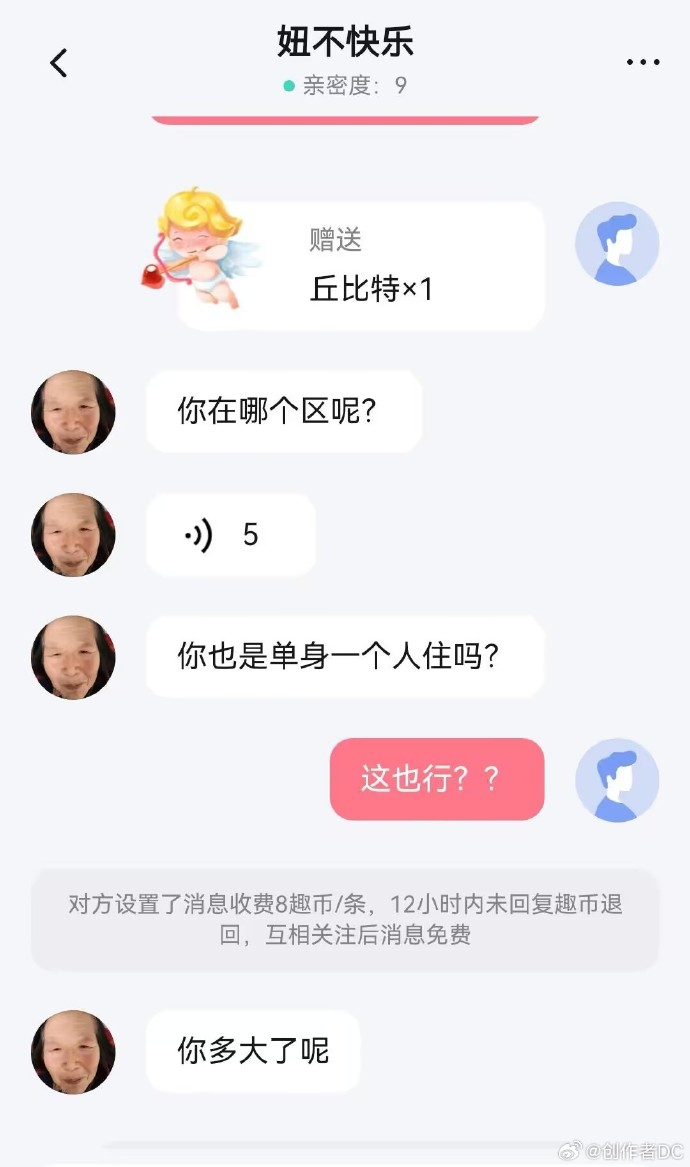Open the sender's avatar beside 你在哪个区呢

[73, 412]
